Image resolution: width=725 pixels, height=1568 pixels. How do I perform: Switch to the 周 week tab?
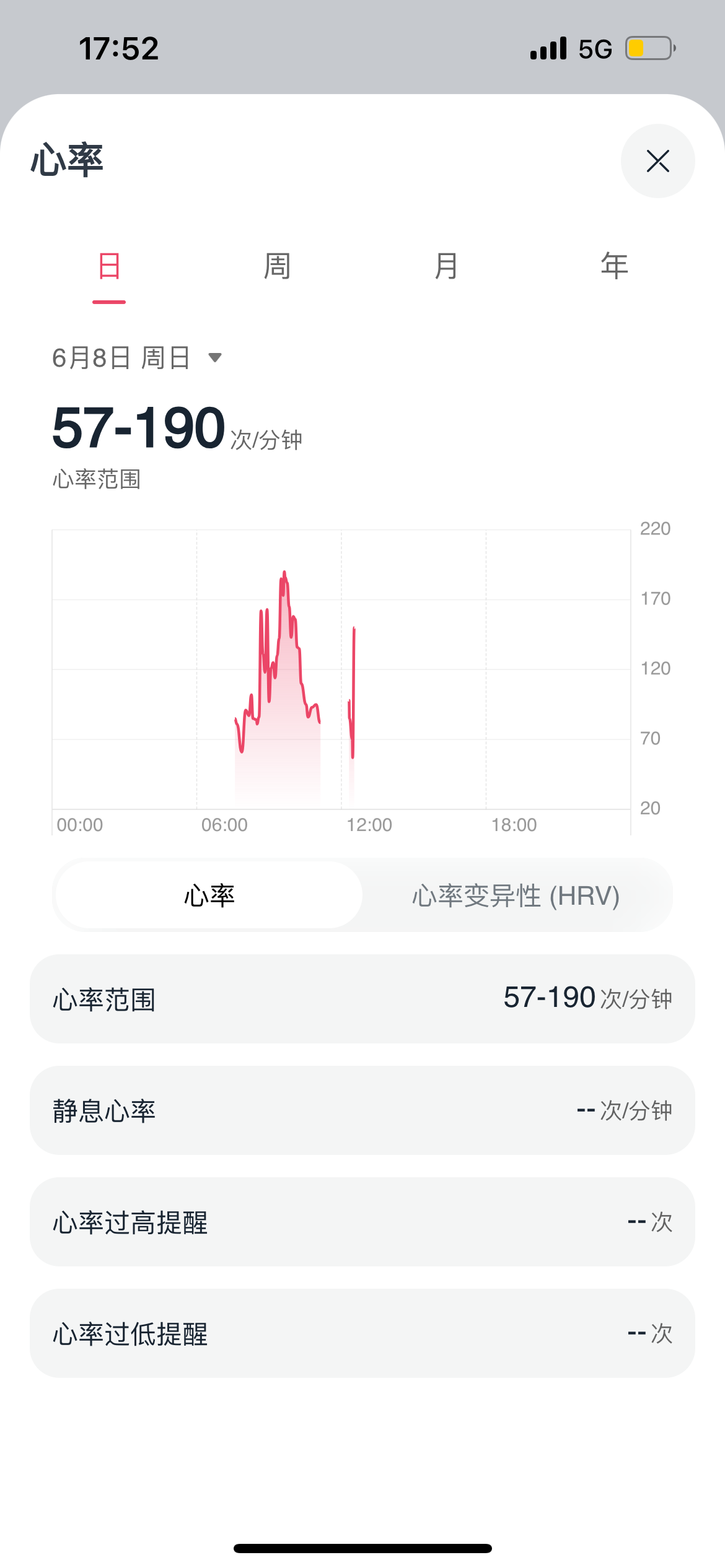(x=277, y=266)
